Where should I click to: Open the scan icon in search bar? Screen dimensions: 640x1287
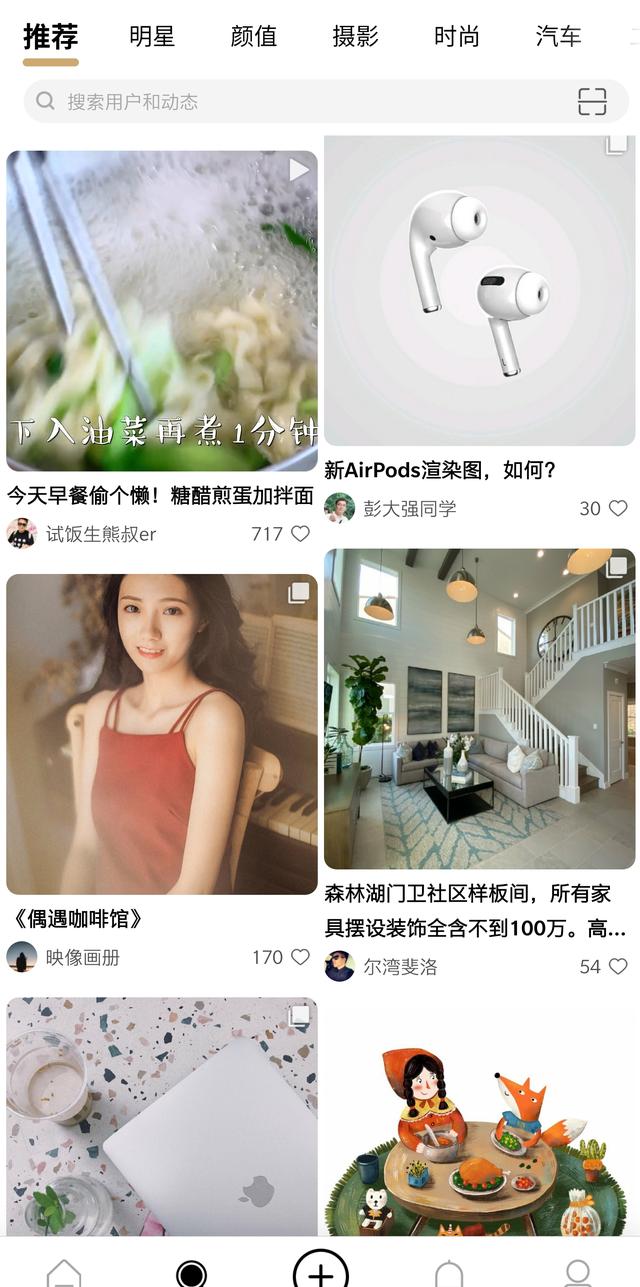pos(592,101)
